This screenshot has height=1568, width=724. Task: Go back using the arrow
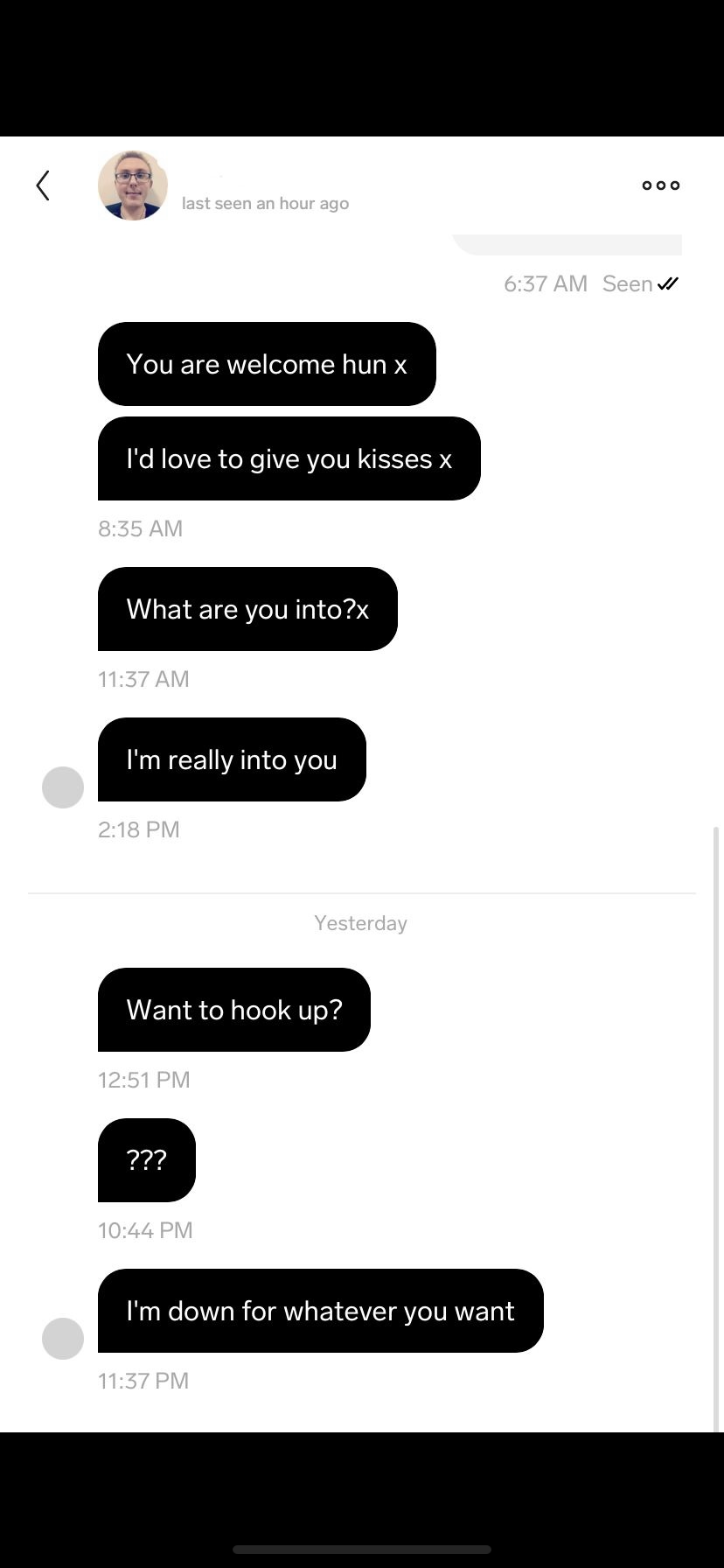(43, 185)
